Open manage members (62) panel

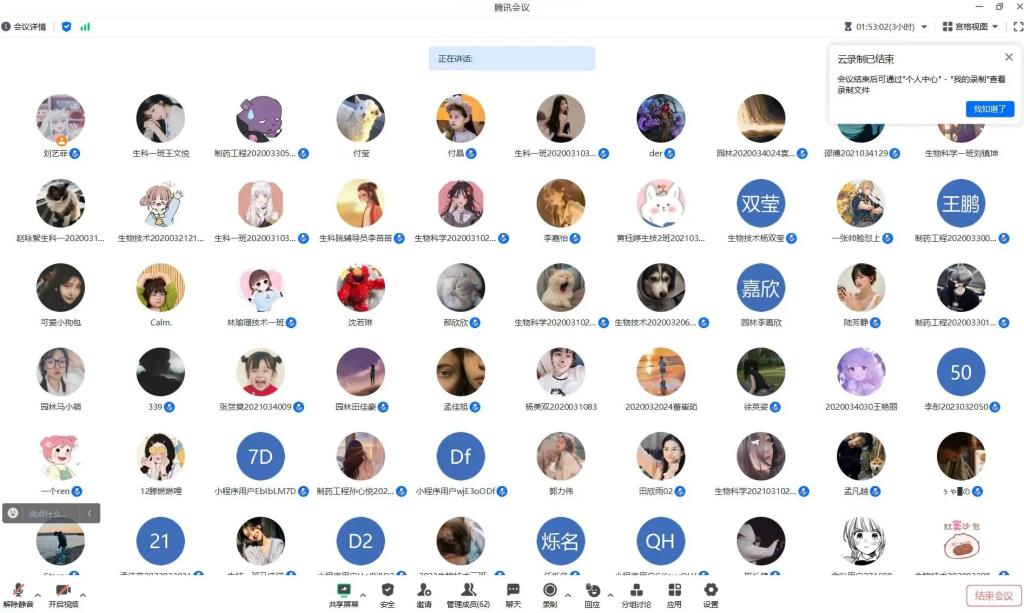(x=467, y=594)
